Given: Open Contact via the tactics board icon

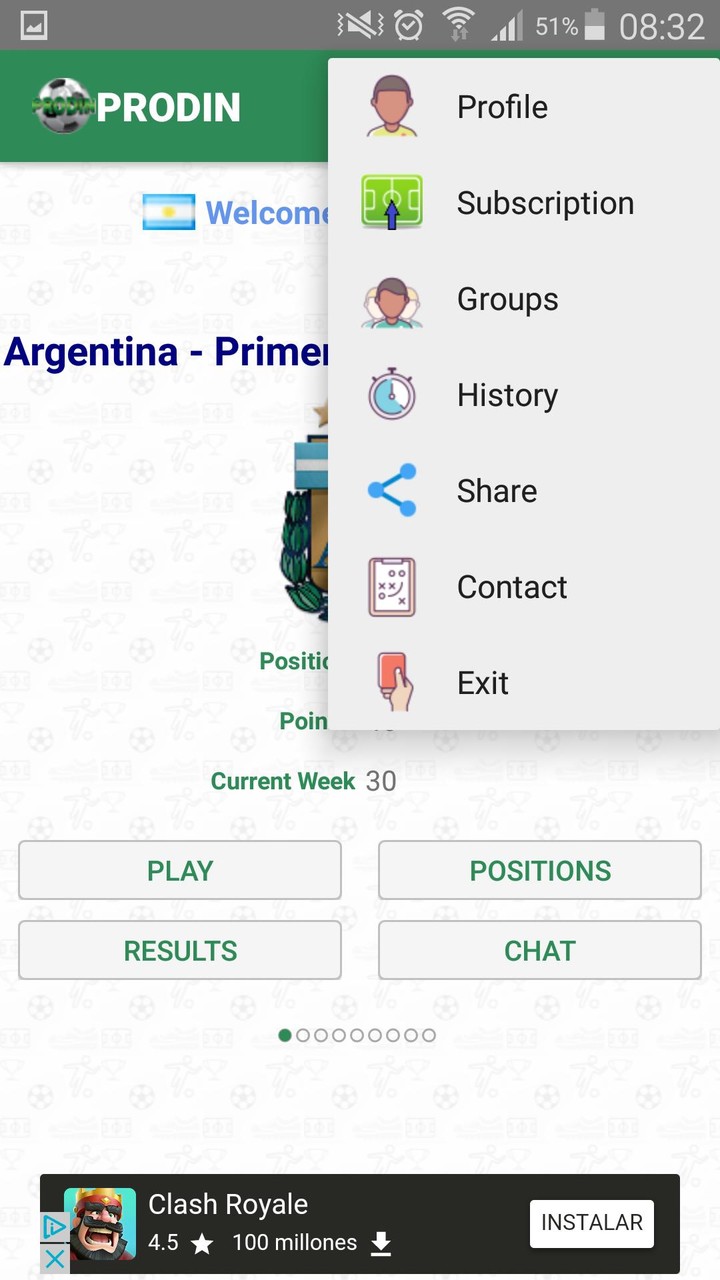Looking at the screenshot, I should pyautogui.click(x=391, y=586).
